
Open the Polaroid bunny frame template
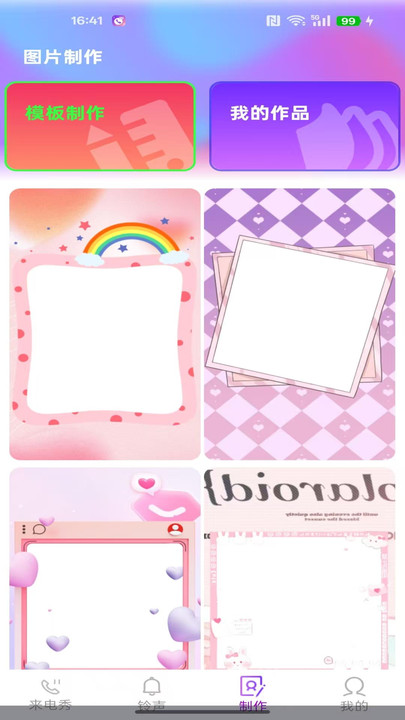(x=300, y=568)
